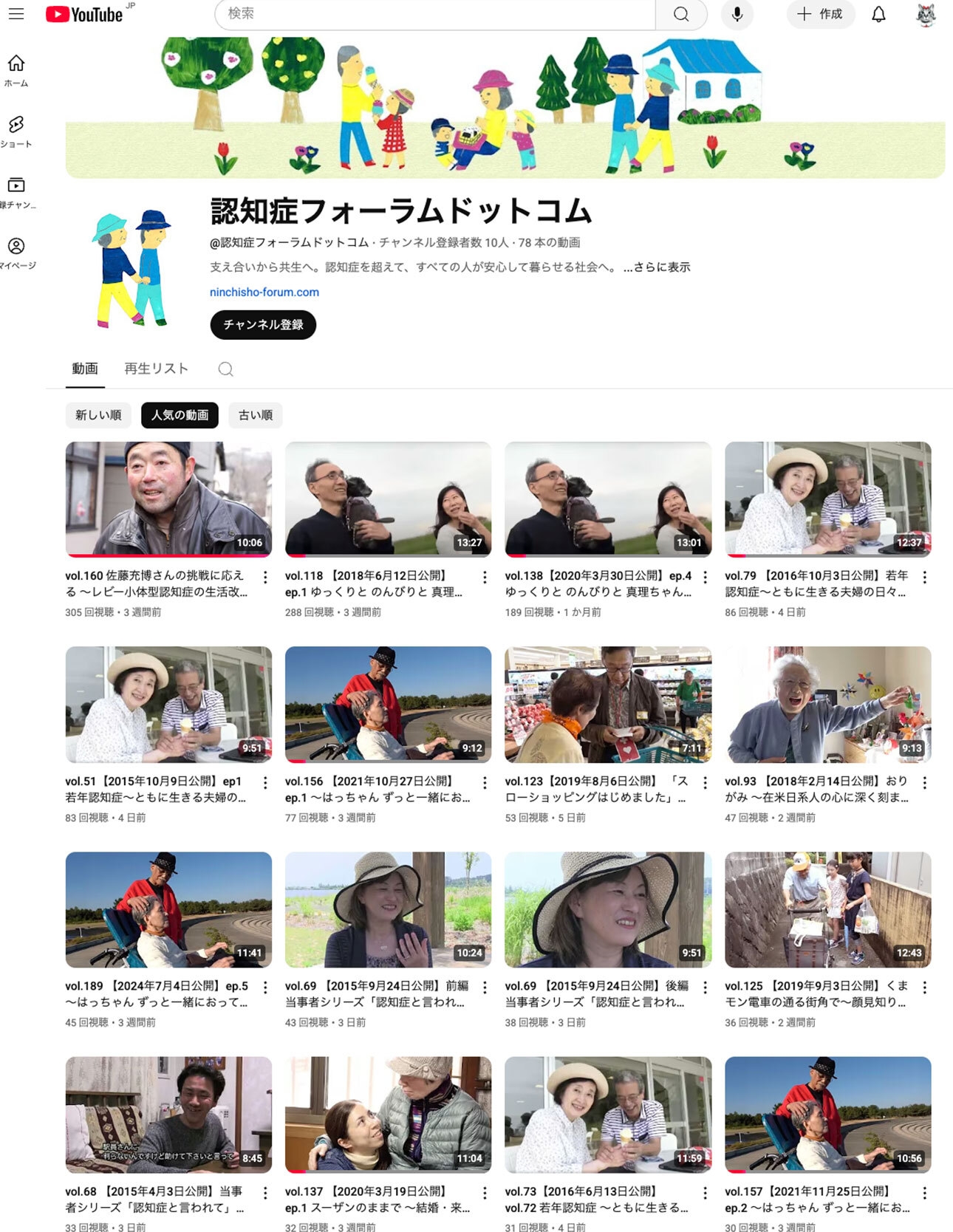Expand the channel description with さらに表示
This screenshot has height=1232, width=953.
[x=657, y=267]
